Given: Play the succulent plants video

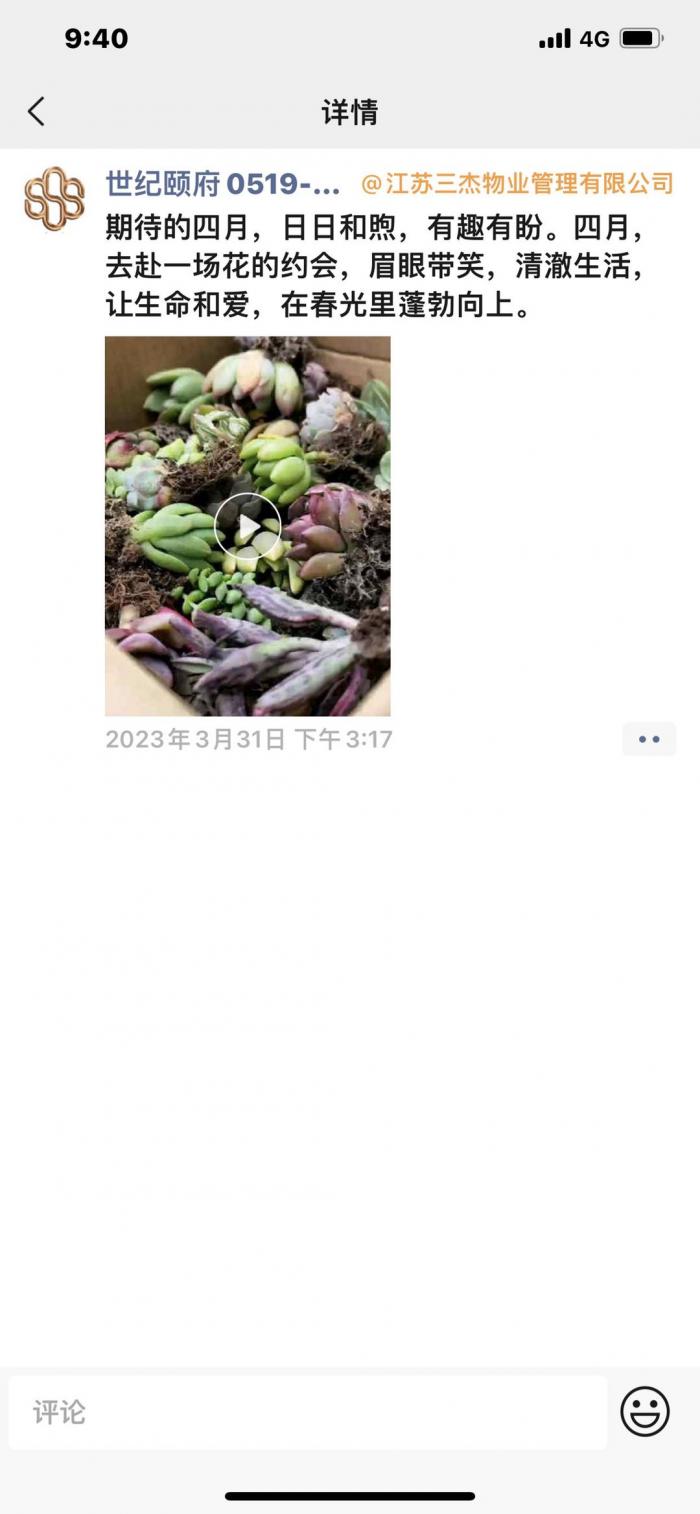Looking at the screenshot, I should tap(248, 525).
